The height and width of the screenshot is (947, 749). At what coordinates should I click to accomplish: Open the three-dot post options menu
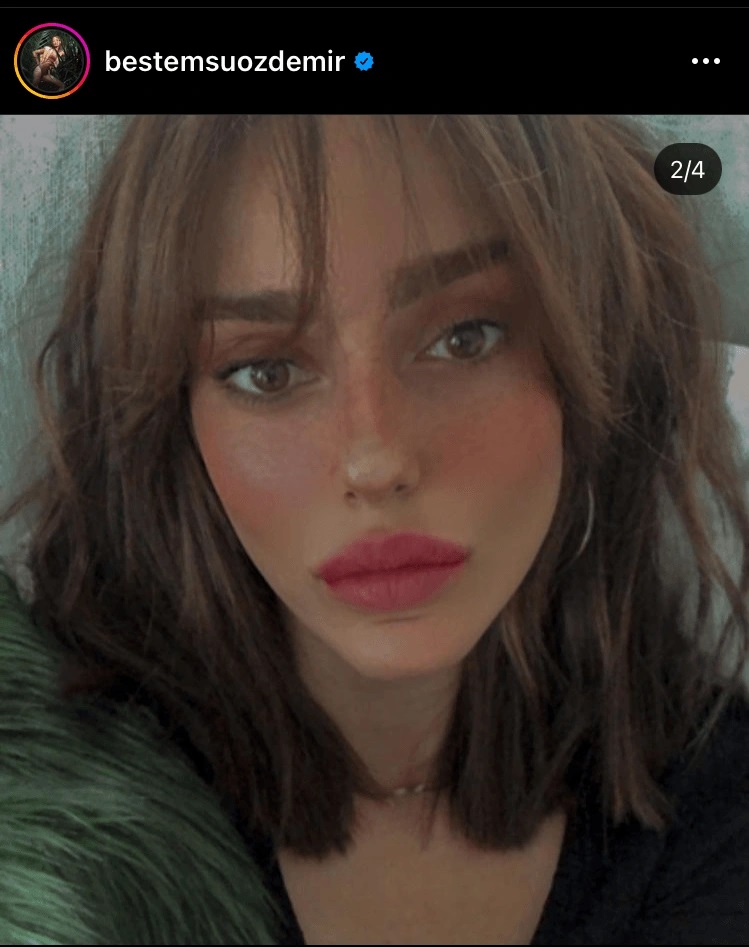(x=705, y=62)
